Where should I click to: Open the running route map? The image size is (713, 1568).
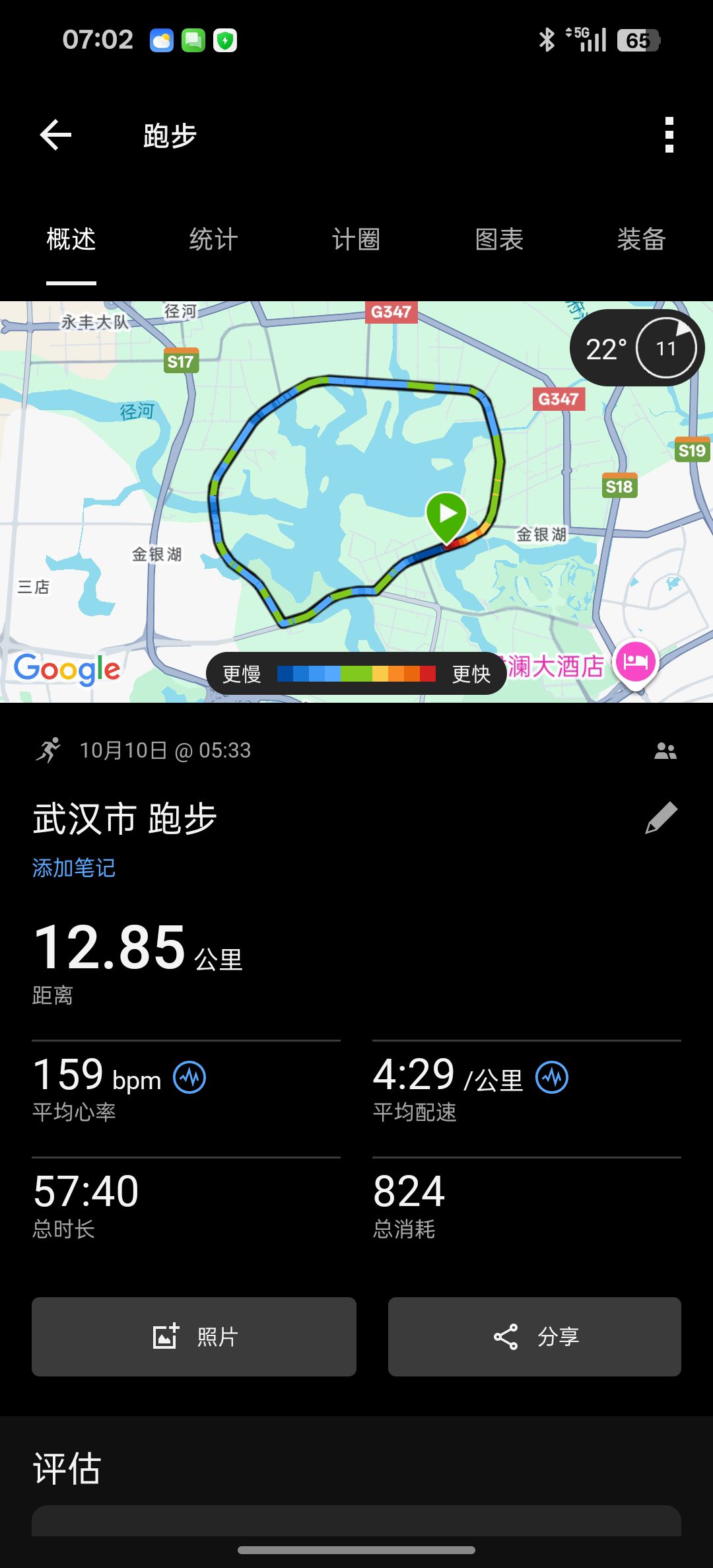(x=356, y=502)
